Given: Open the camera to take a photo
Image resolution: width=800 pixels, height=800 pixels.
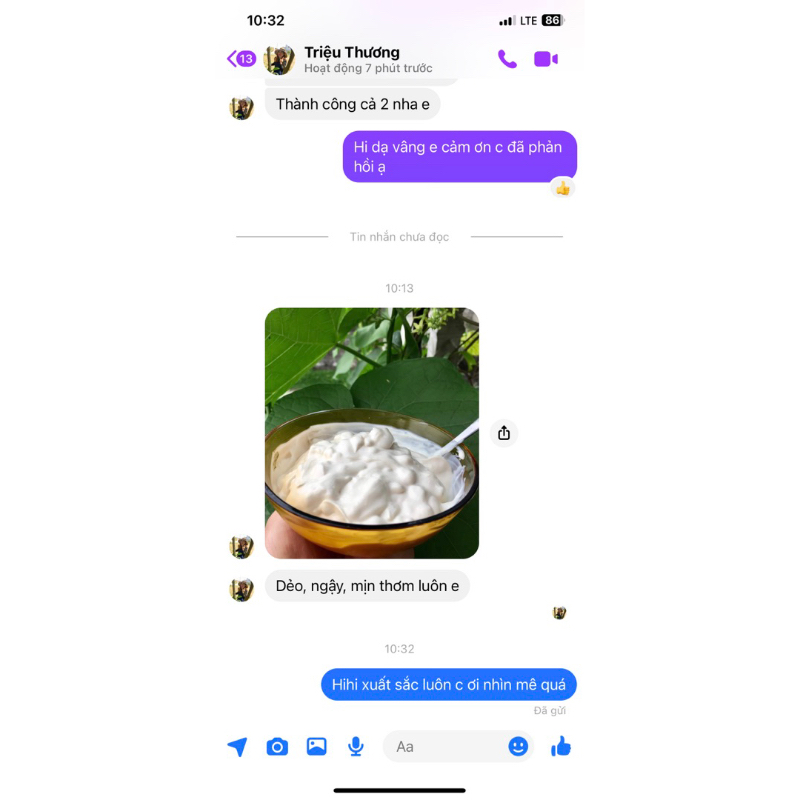Looking at the screenshot, I should (x=277, y=746).
